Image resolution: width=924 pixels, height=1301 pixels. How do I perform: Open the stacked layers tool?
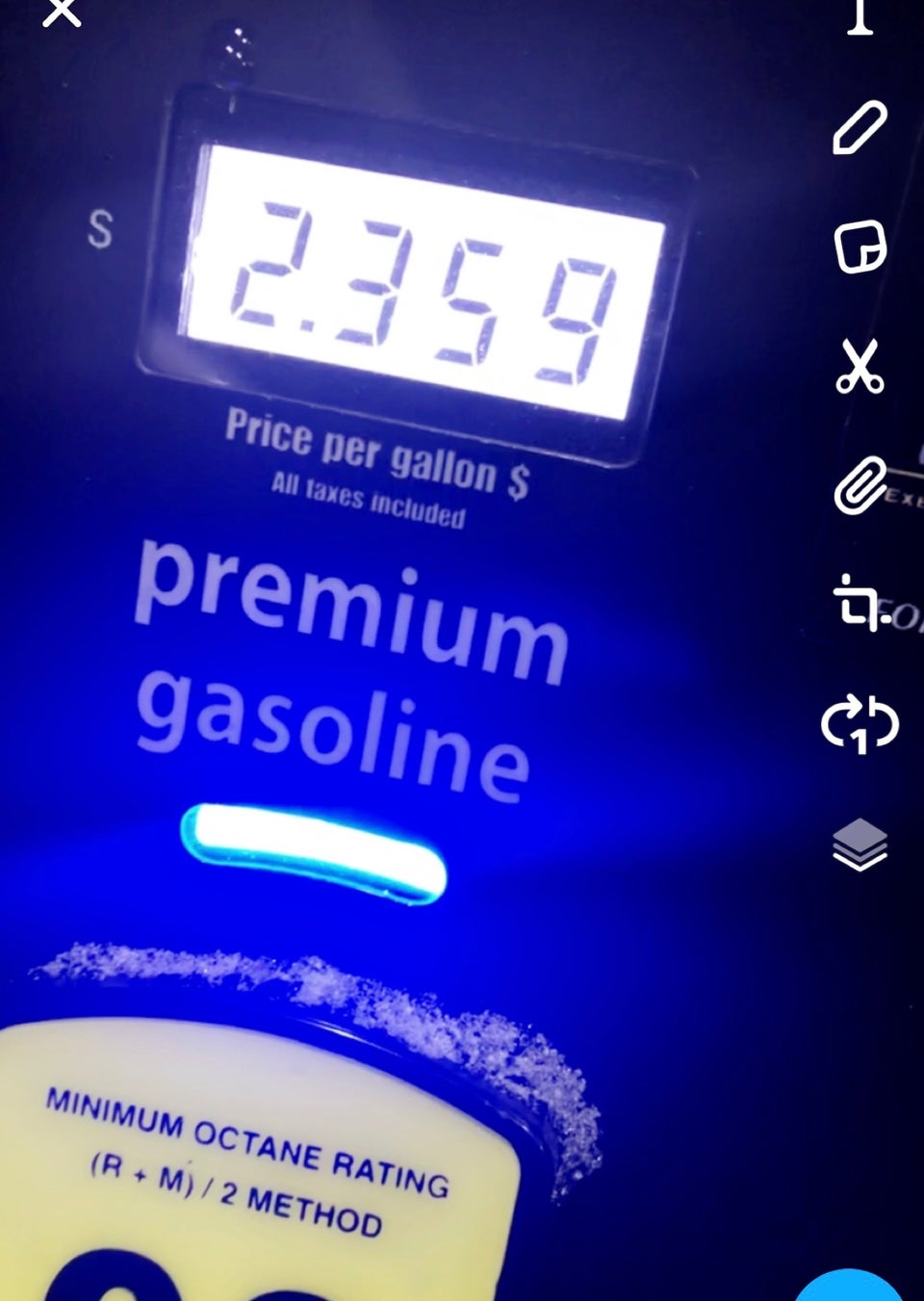(859, 844)
